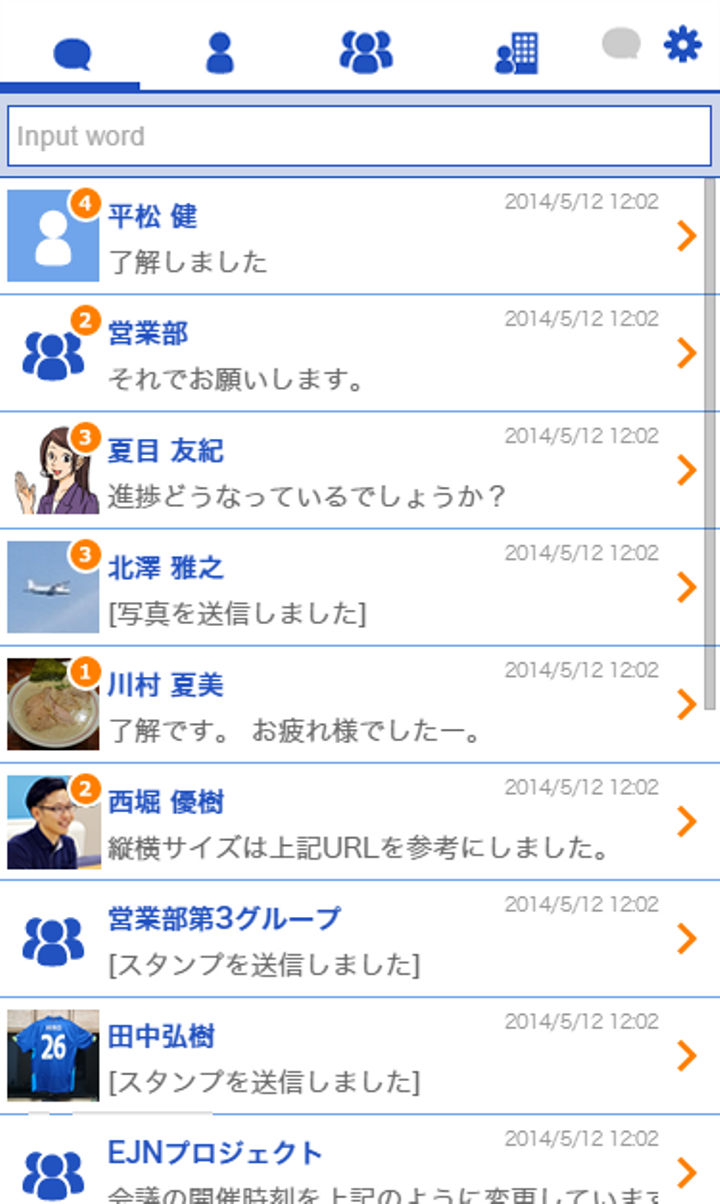
Task: Switch to the company building tab
Action: pos(517,52)
